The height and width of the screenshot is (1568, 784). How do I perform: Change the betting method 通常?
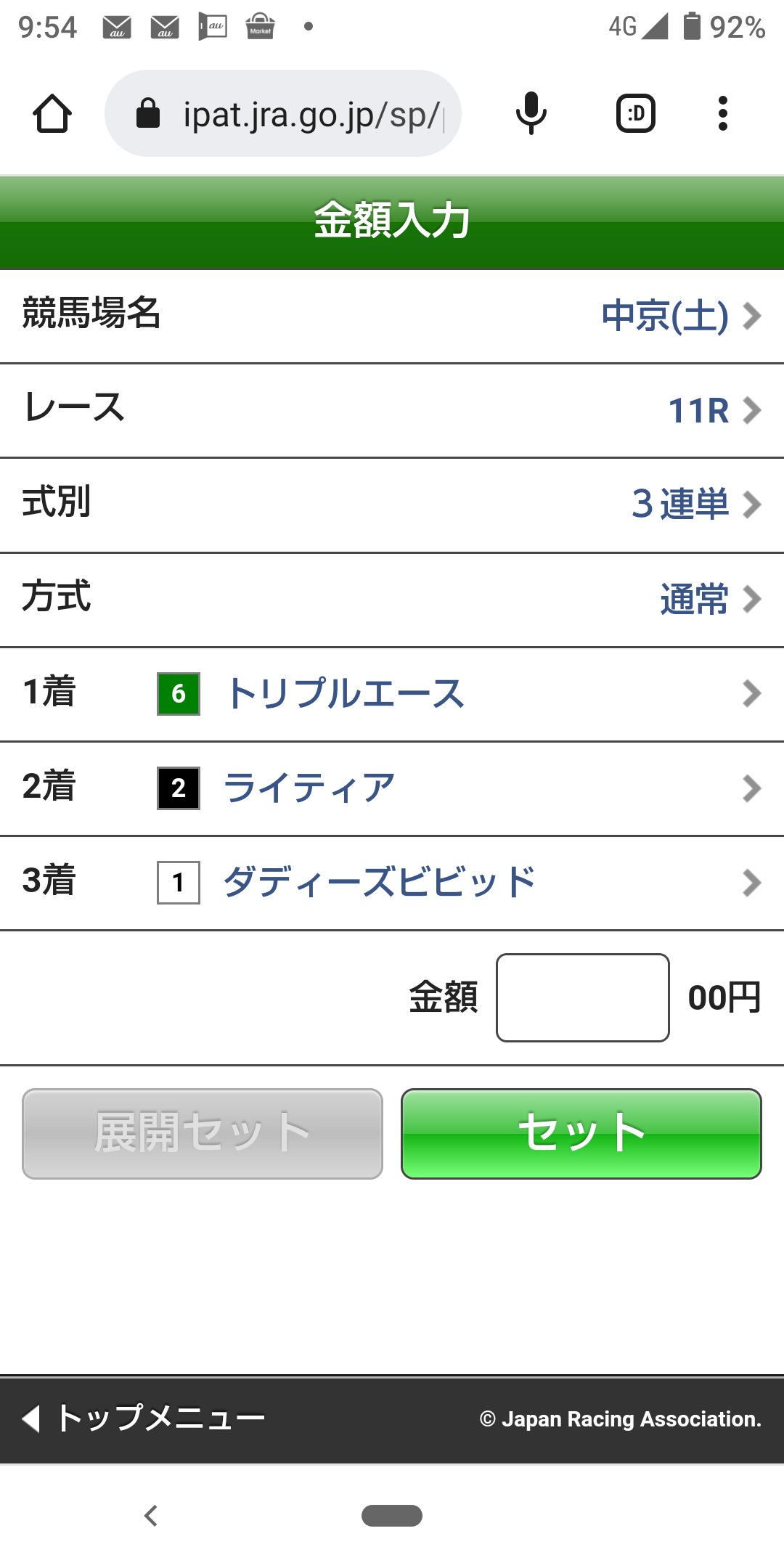point(709,600)
